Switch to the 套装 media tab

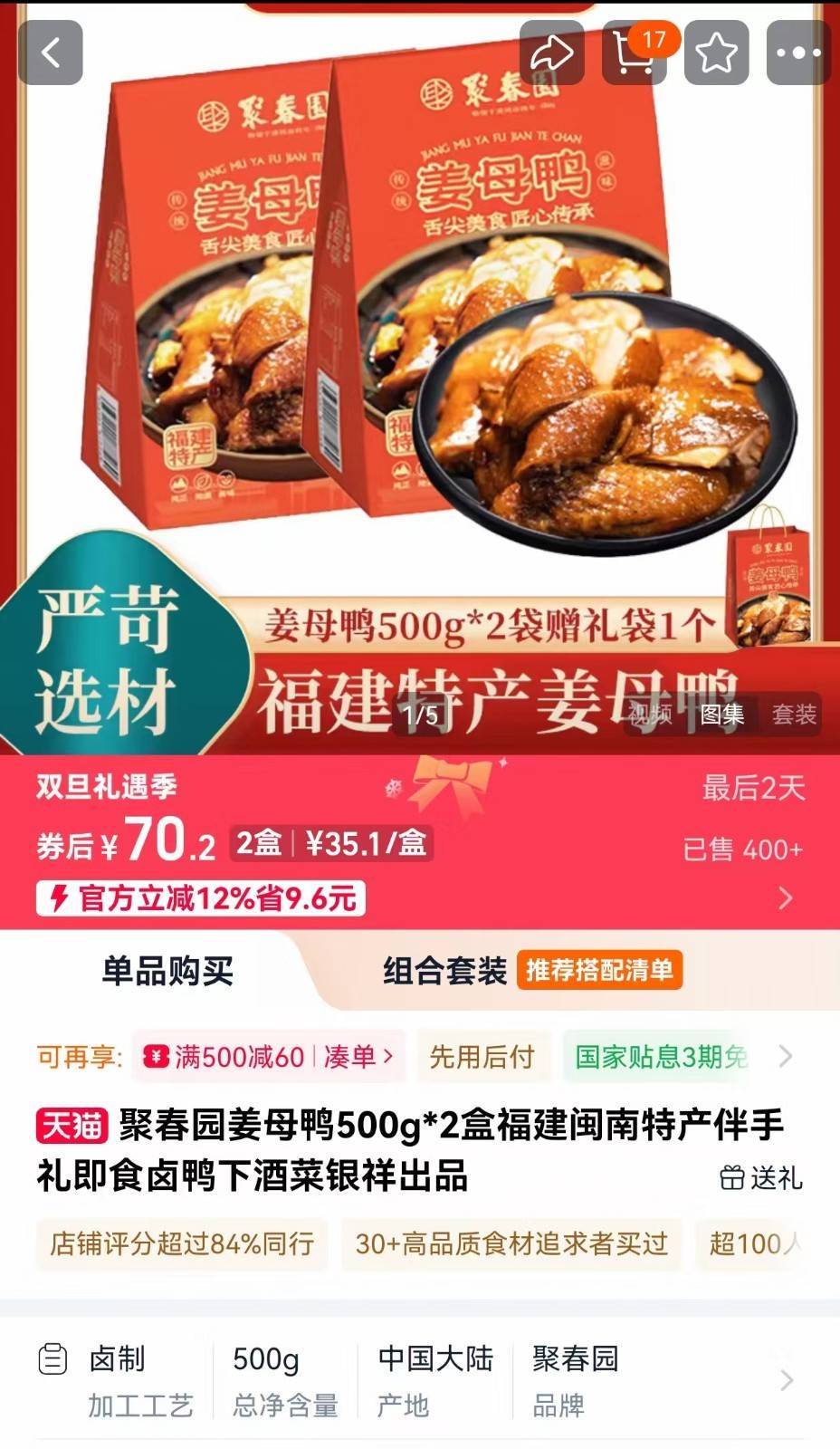[x=794, y=715]
